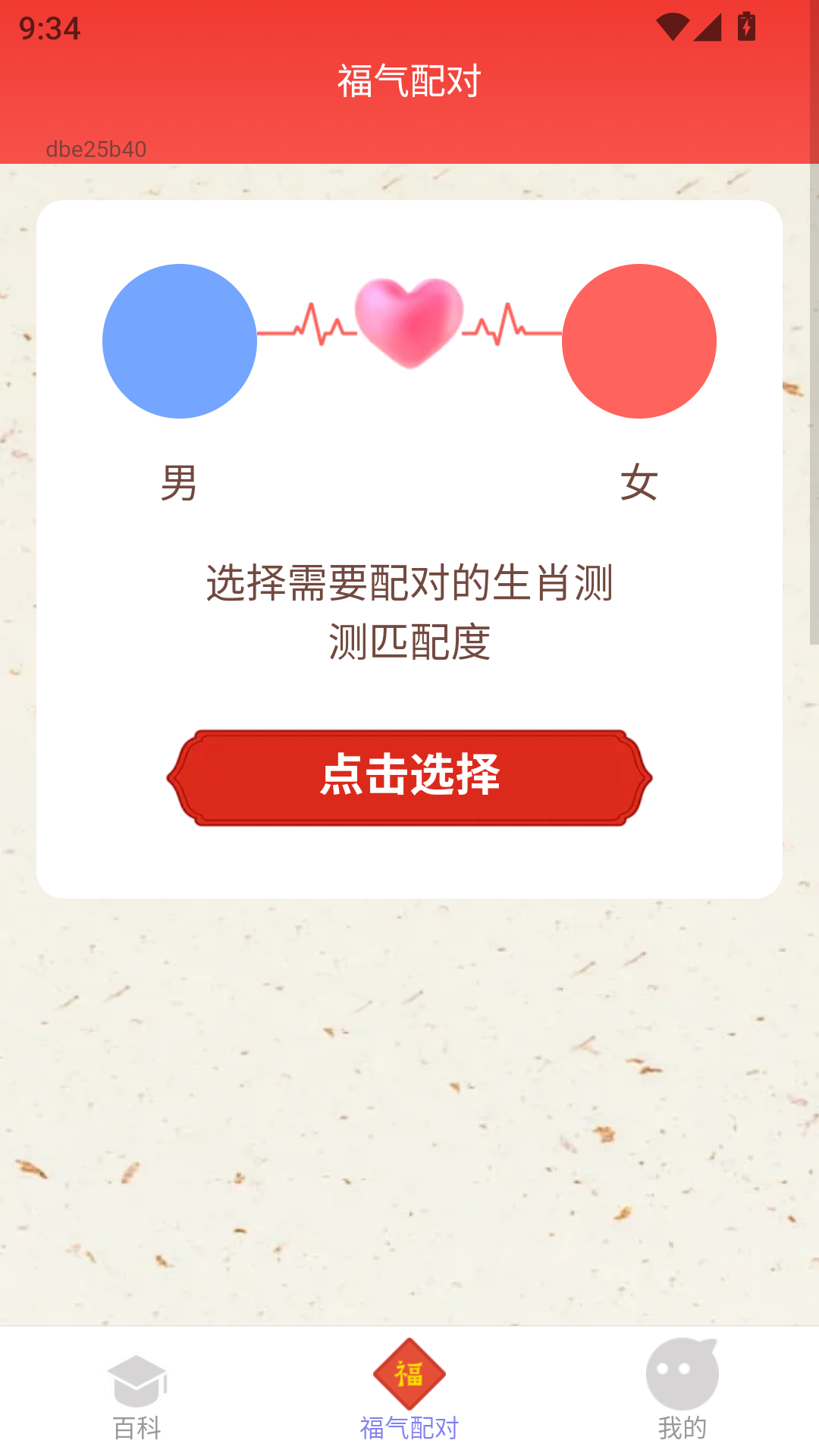Select the red female zodiac circle
The height and width of the screenshot is (1456, 819).
[639, 342]
